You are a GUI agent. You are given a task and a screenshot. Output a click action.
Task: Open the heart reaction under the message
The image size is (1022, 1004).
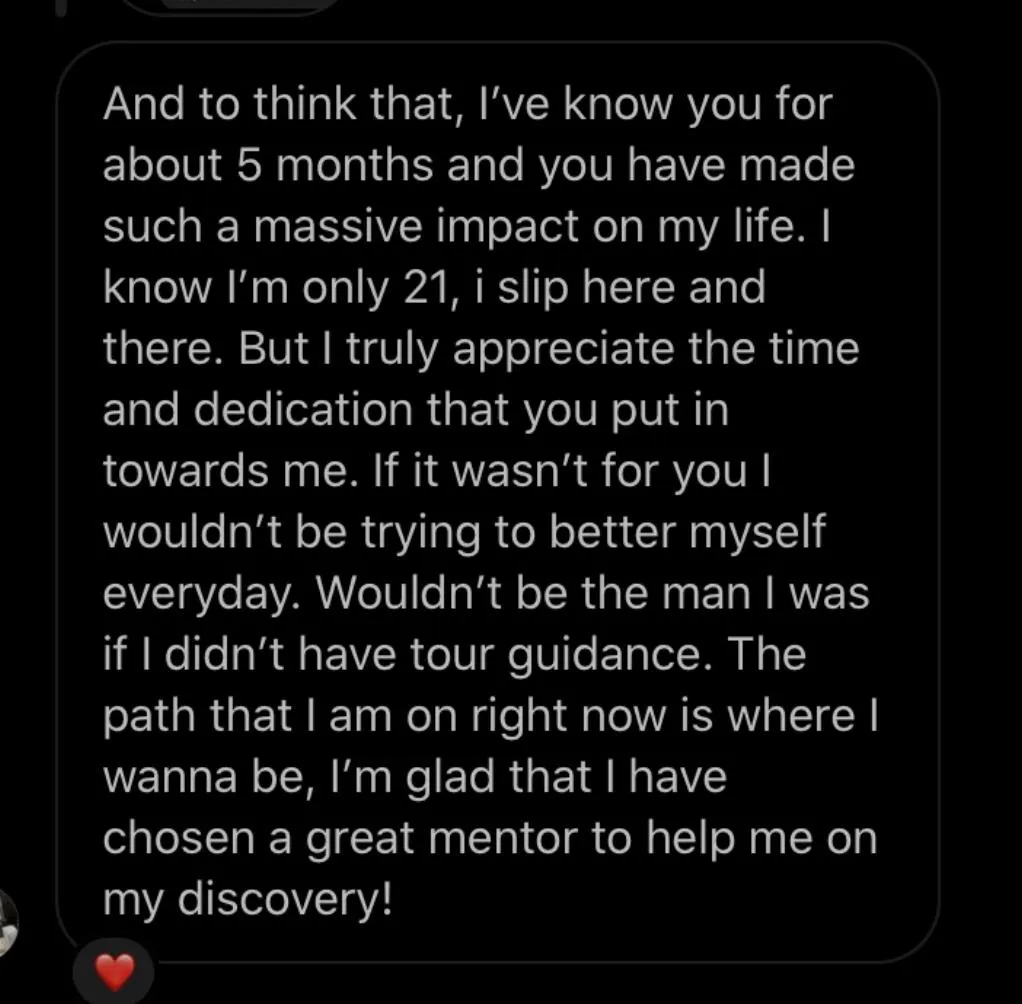click(114, 972)
